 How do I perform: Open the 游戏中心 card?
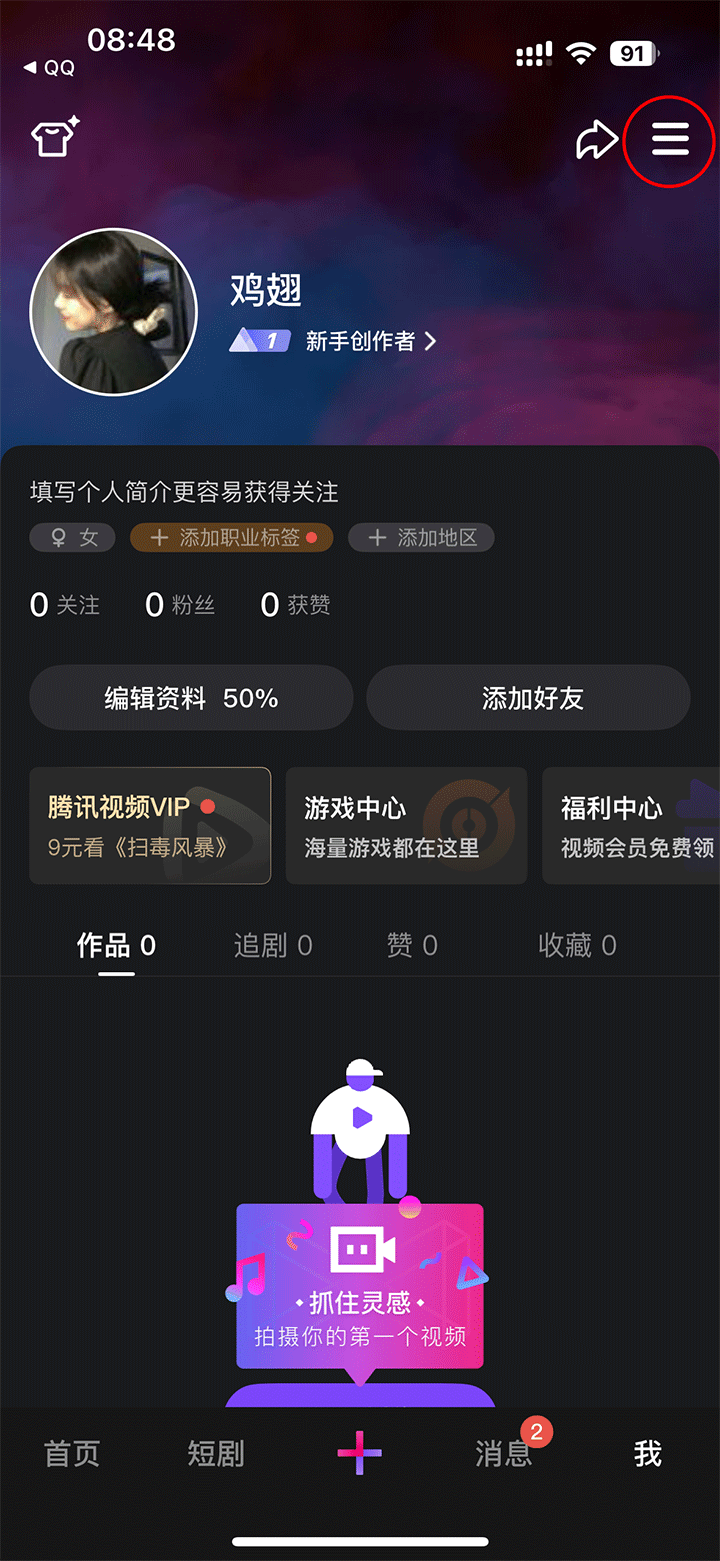pyautogui.click(x=406, y=826)
